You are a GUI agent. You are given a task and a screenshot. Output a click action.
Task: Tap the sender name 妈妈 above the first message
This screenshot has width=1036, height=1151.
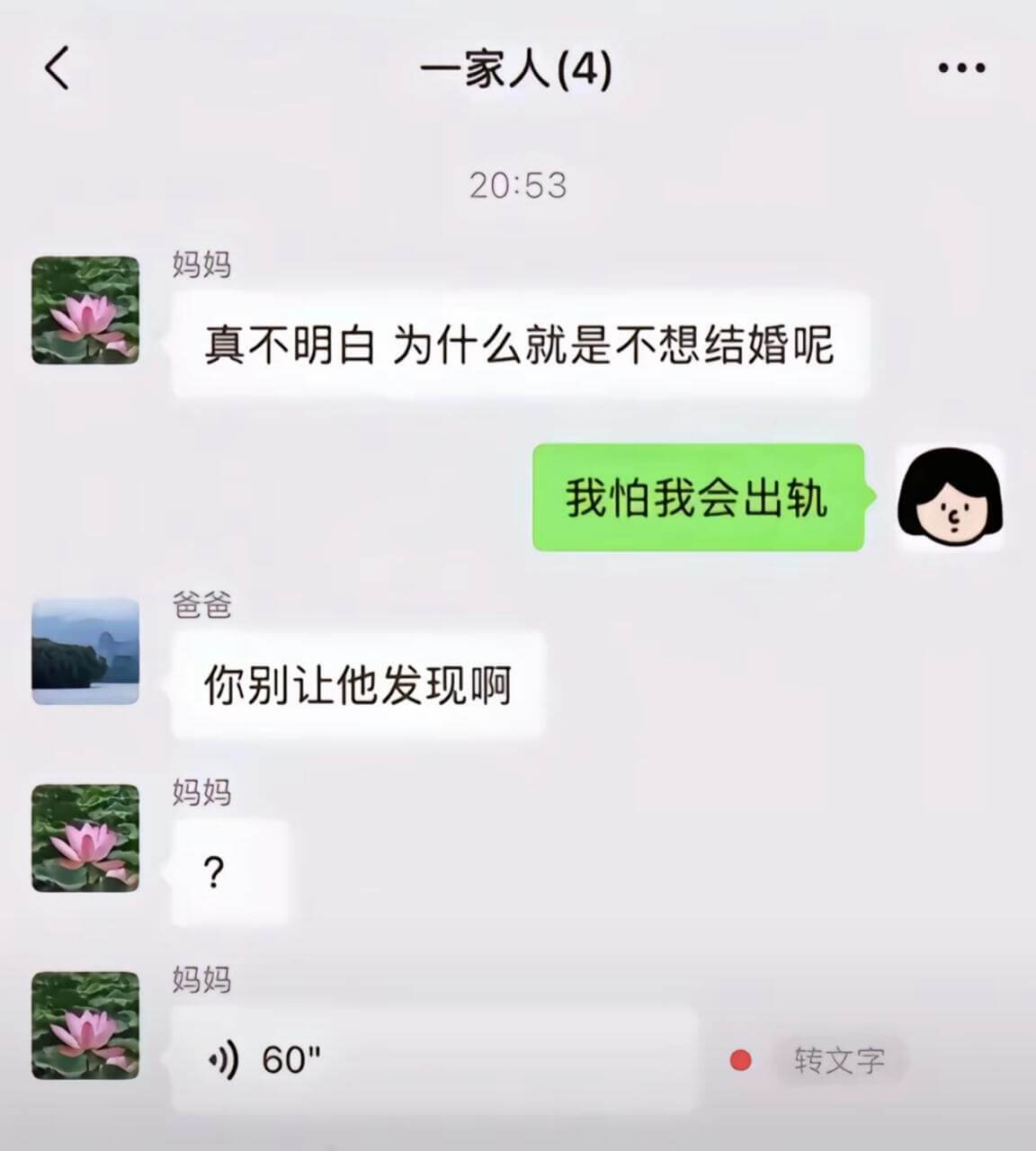[x=200, y=262]
